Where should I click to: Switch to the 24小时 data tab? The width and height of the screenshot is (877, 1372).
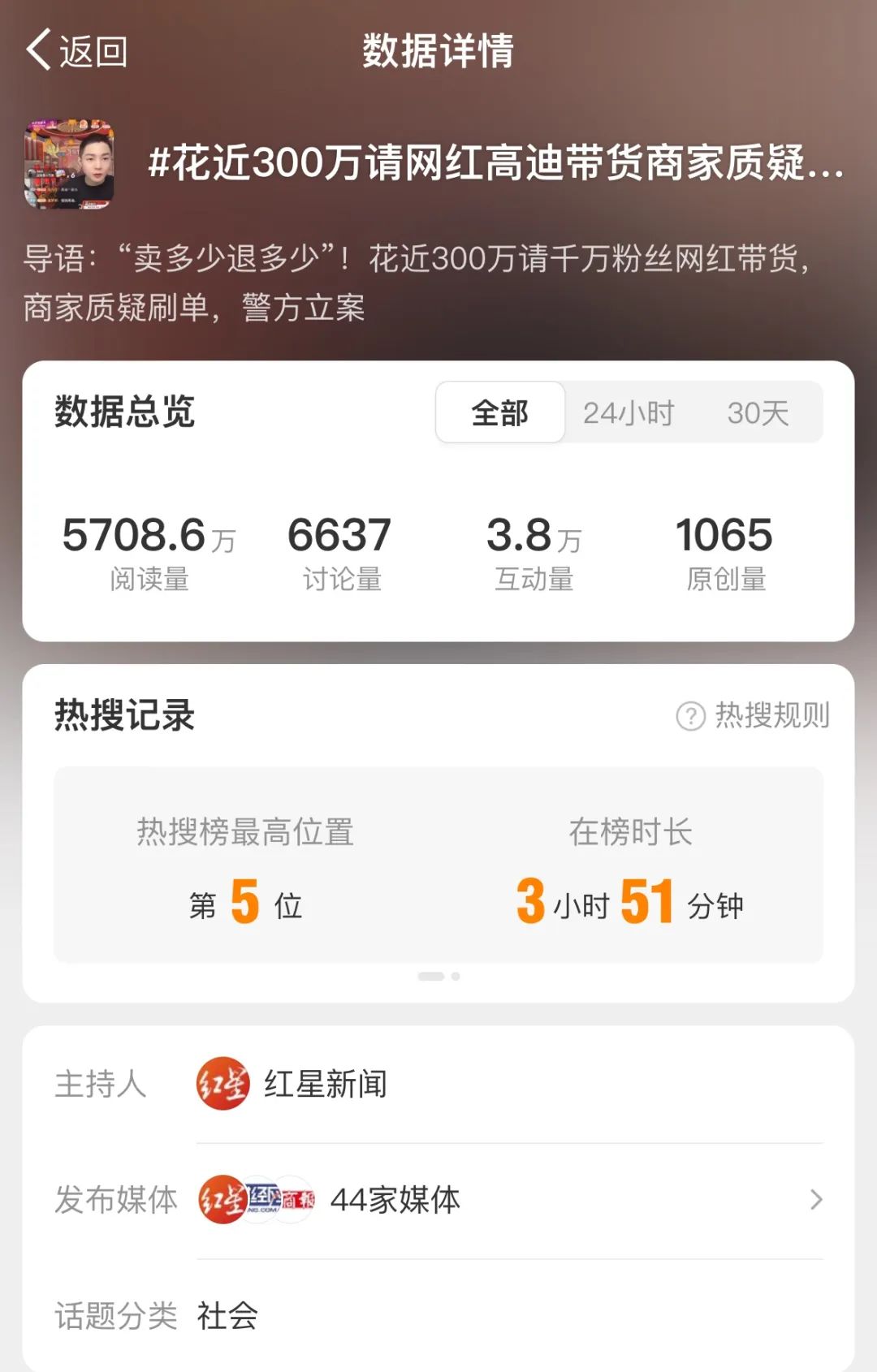pos(629,413)
